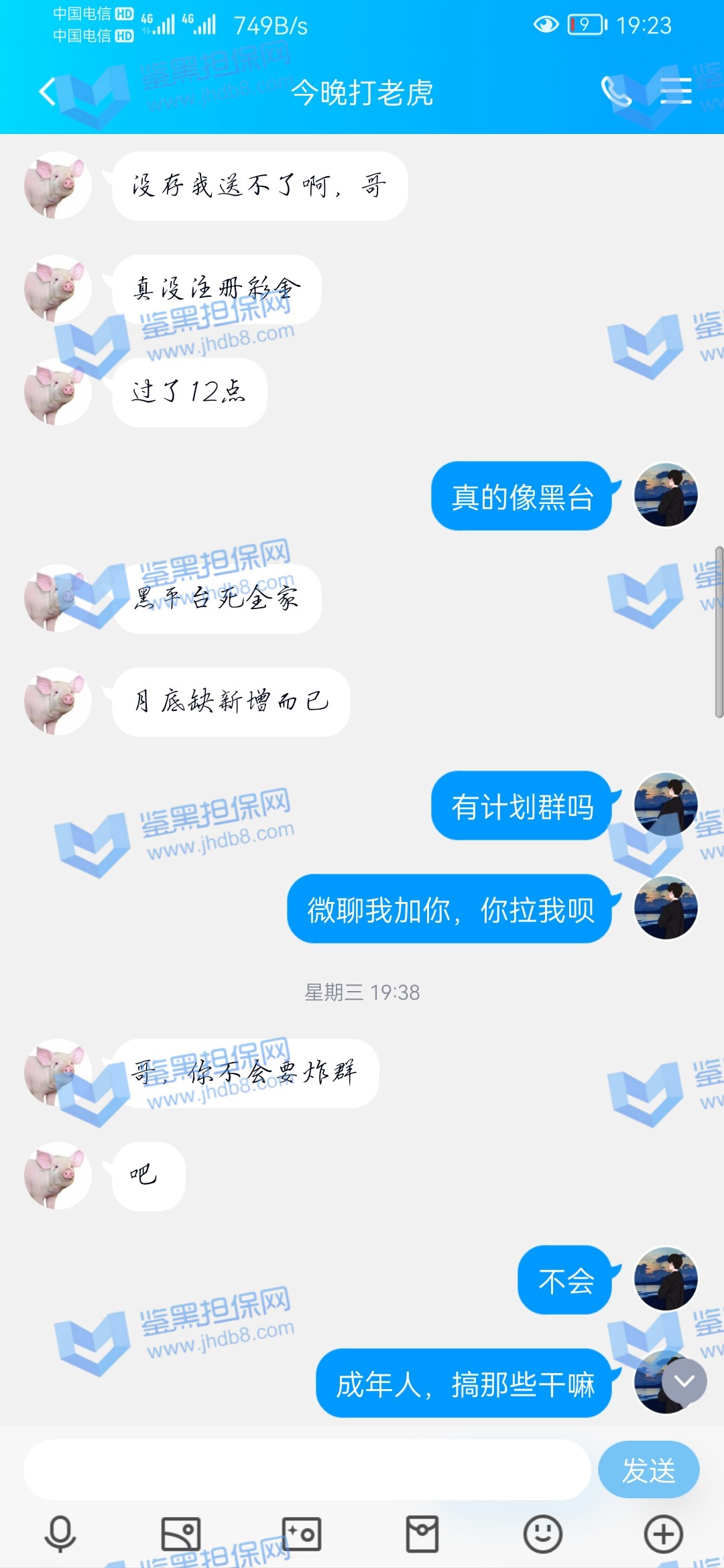Screen dimensions: 724x1568
Task: Tap the message input field
Action: click(x=307, y=1470)
